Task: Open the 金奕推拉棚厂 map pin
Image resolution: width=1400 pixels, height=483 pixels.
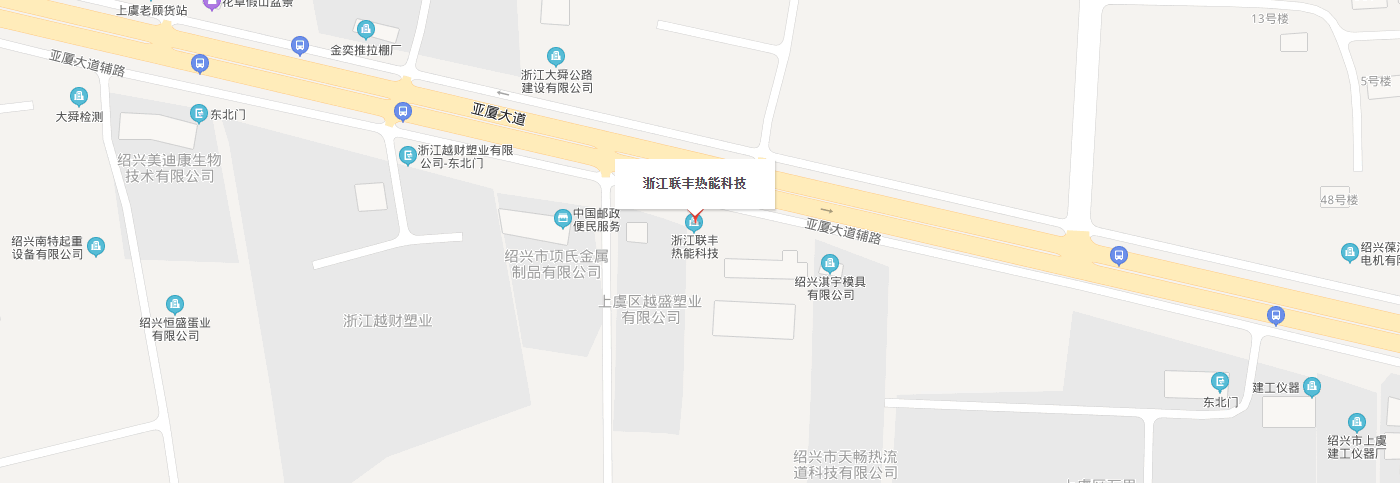Action: [x=366, y=29]
